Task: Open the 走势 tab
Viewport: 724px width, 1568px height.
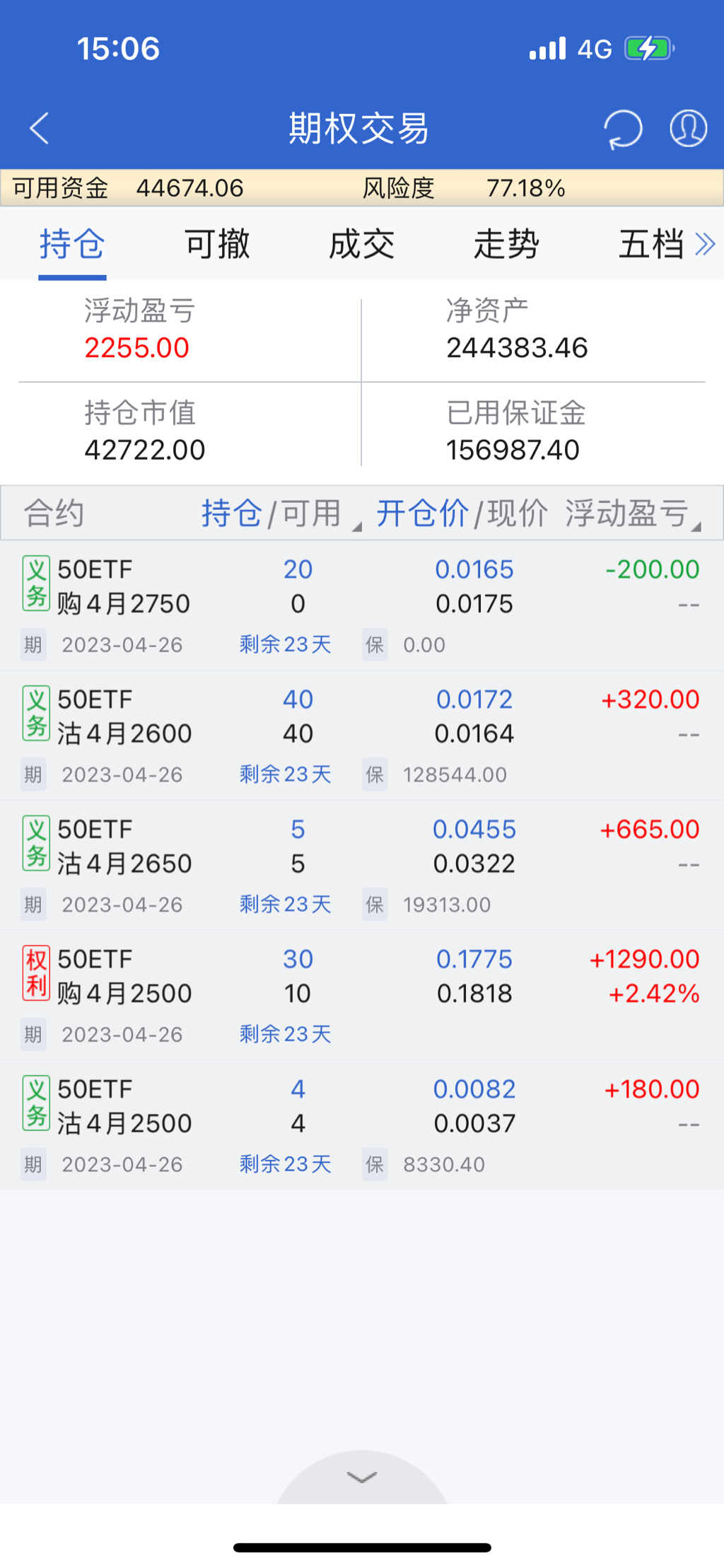Action: [506, 245]
